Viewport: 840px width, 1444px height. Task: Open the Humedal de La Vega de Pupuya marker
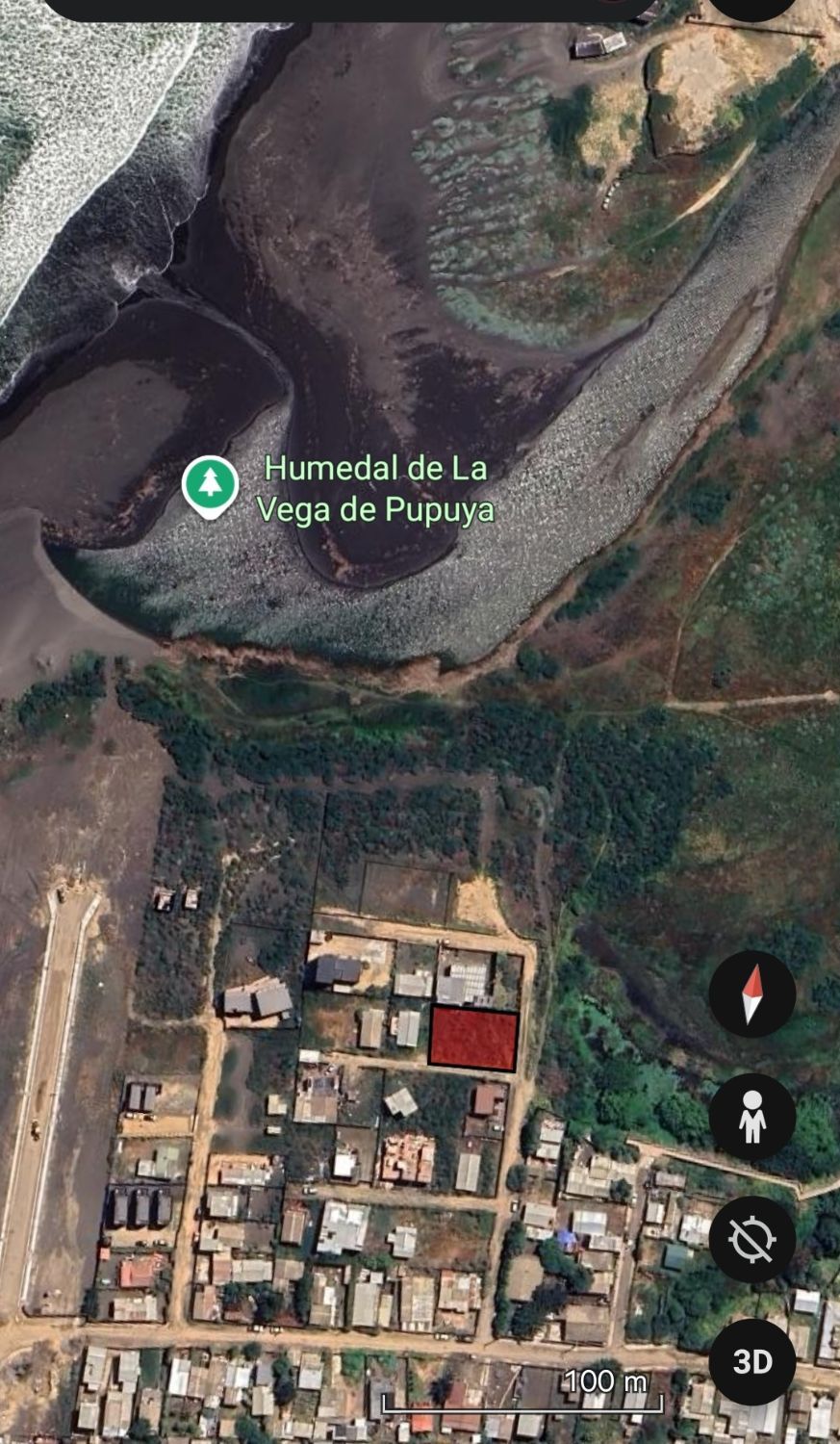tap(210, 484)
